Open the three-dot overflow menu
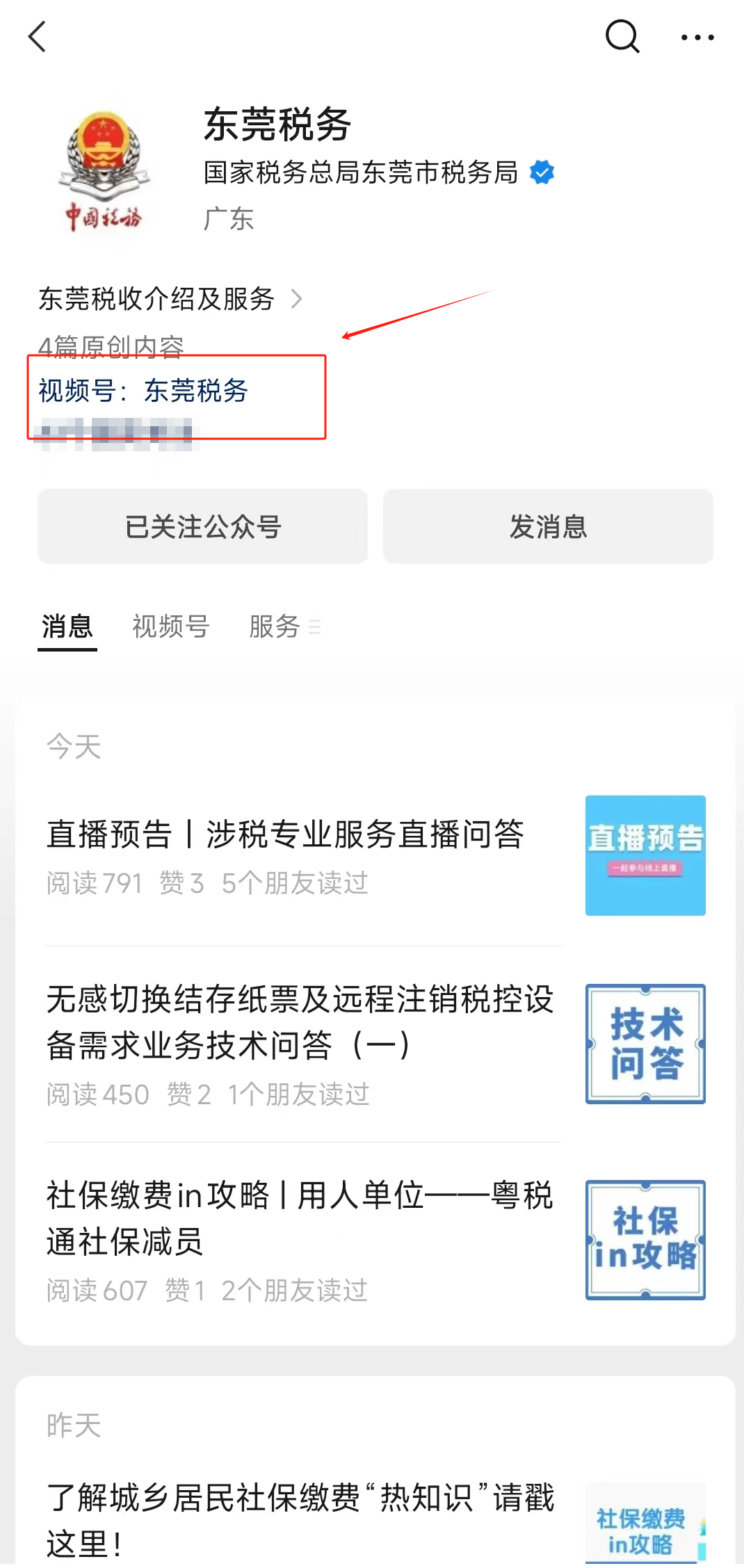The width and height of the screenshot is (744, 1568). [697, 38]
